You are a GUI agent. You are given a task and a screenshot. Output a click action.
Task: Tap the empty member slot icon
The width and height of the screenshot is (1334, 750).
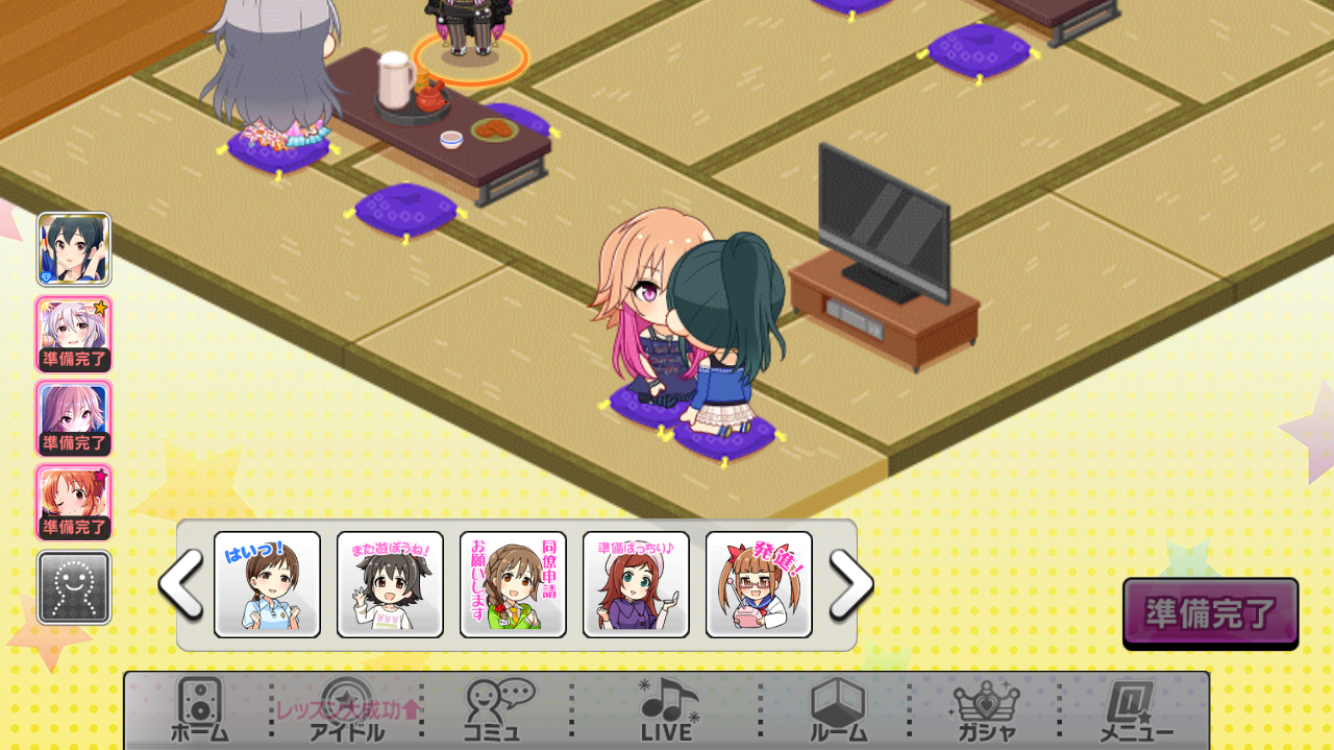pos(74,588)
